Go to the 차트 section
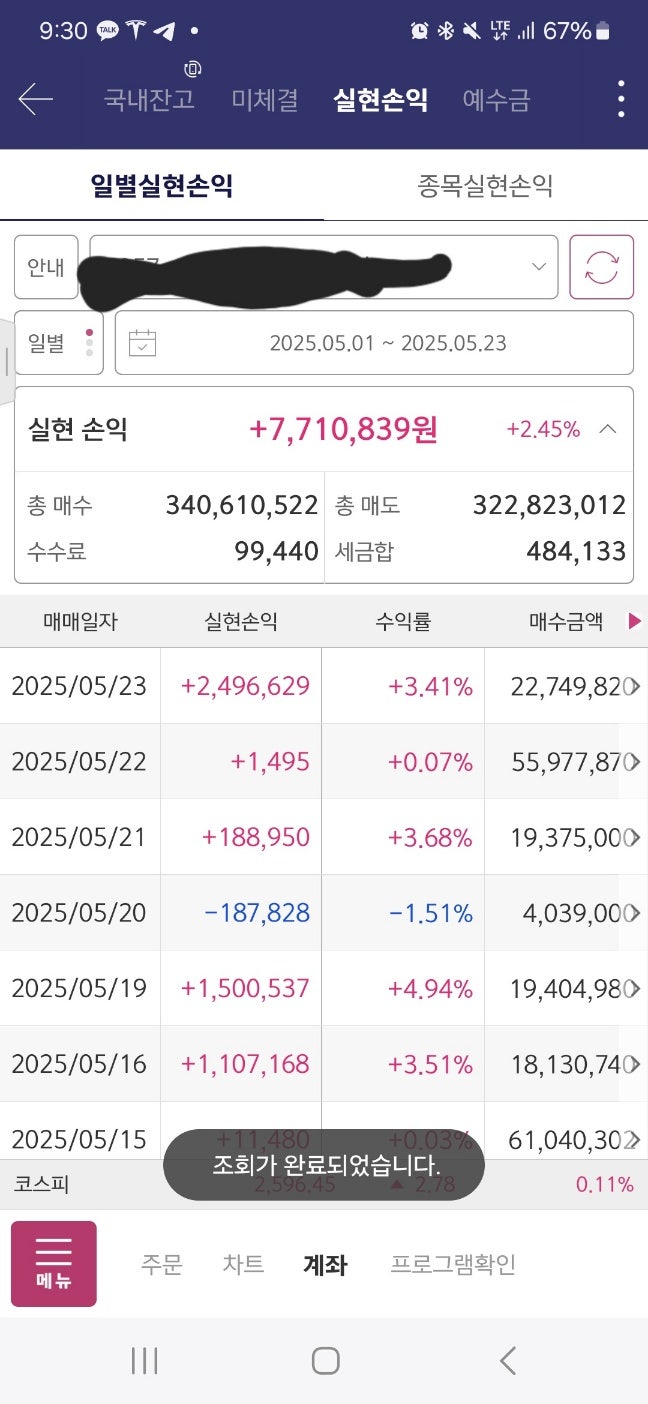The height and width of the screenshot is (1404, 648). (x=243, y=1264)
